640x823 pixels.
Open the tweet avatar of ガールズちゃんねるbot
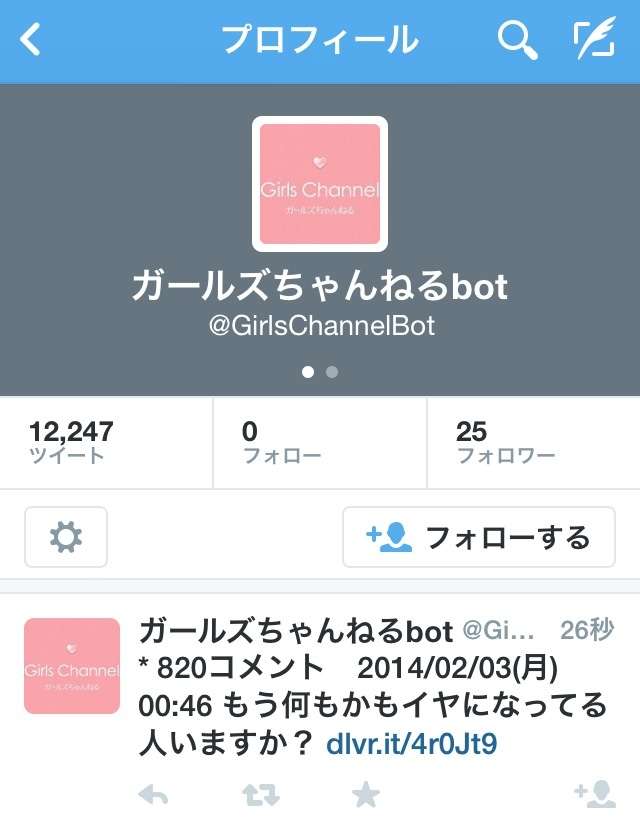pyautogui.click(x=72, y=666)
